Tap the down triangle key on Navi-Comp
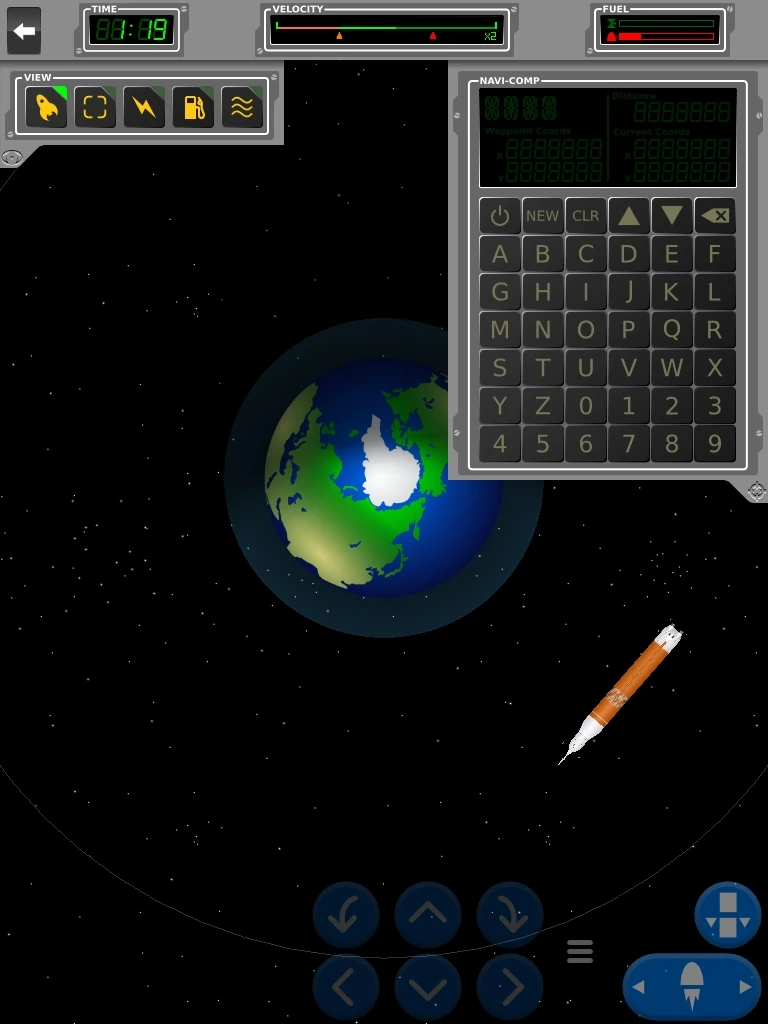768x1024 pixels. 672,215
